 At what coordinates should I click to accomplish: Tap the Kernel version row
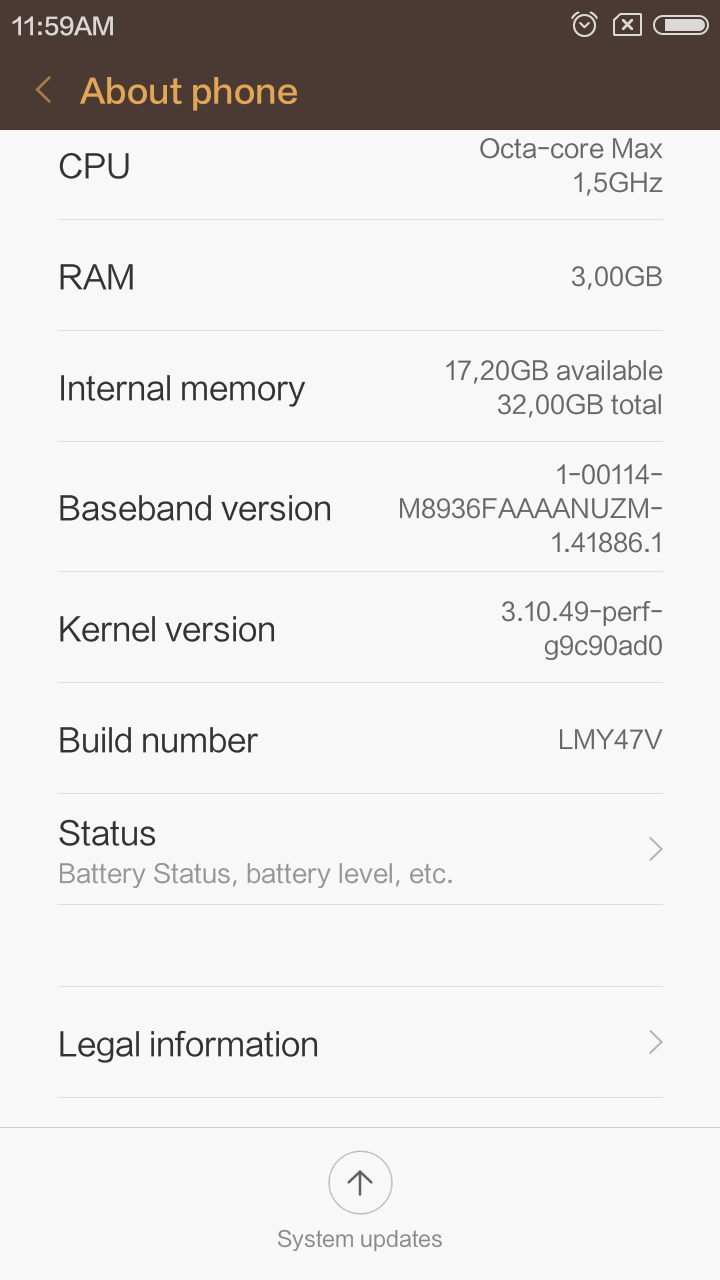pyautogui.click(x=360, y=628)
